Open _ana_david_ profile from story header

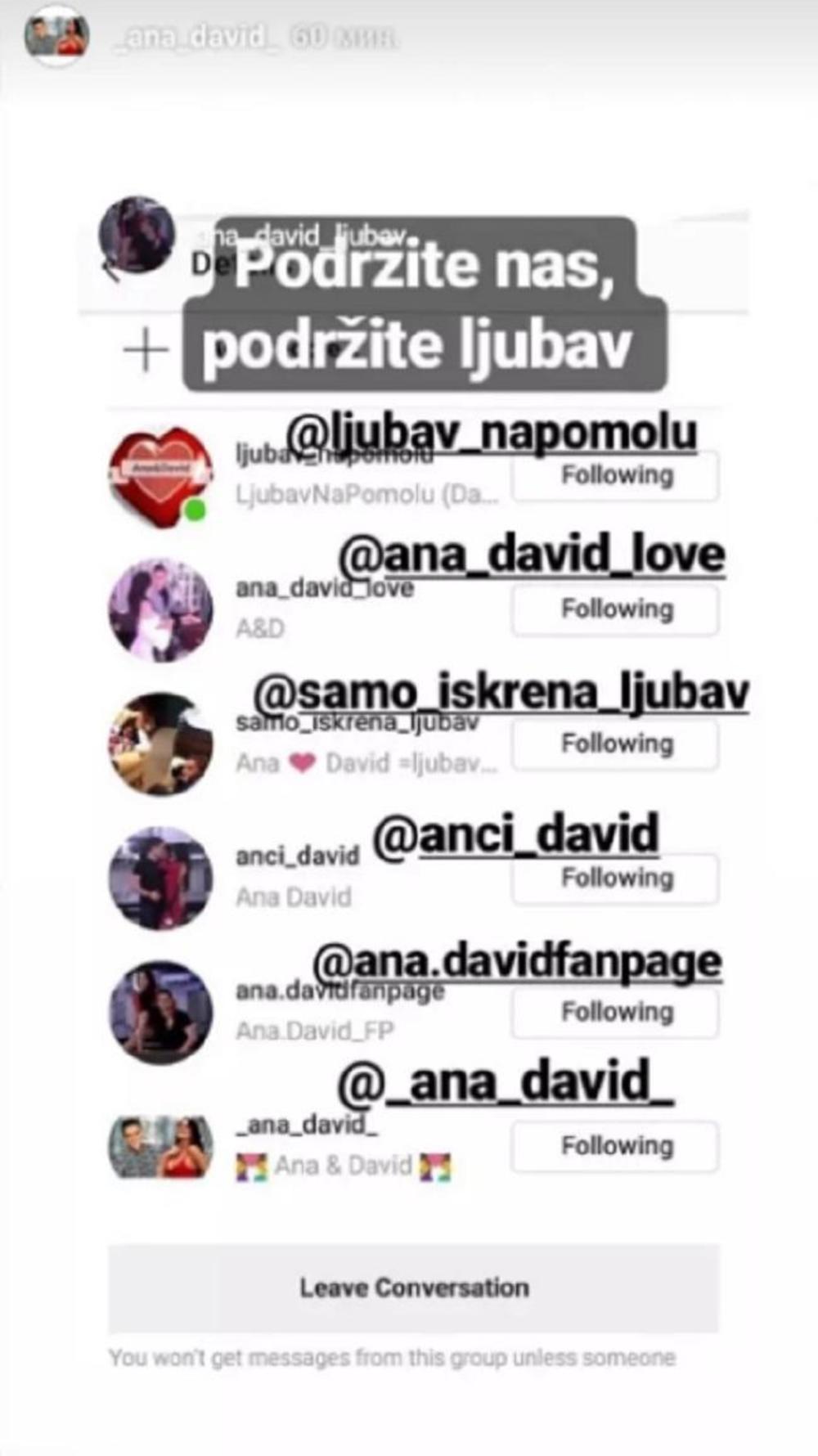click(195, 37)
